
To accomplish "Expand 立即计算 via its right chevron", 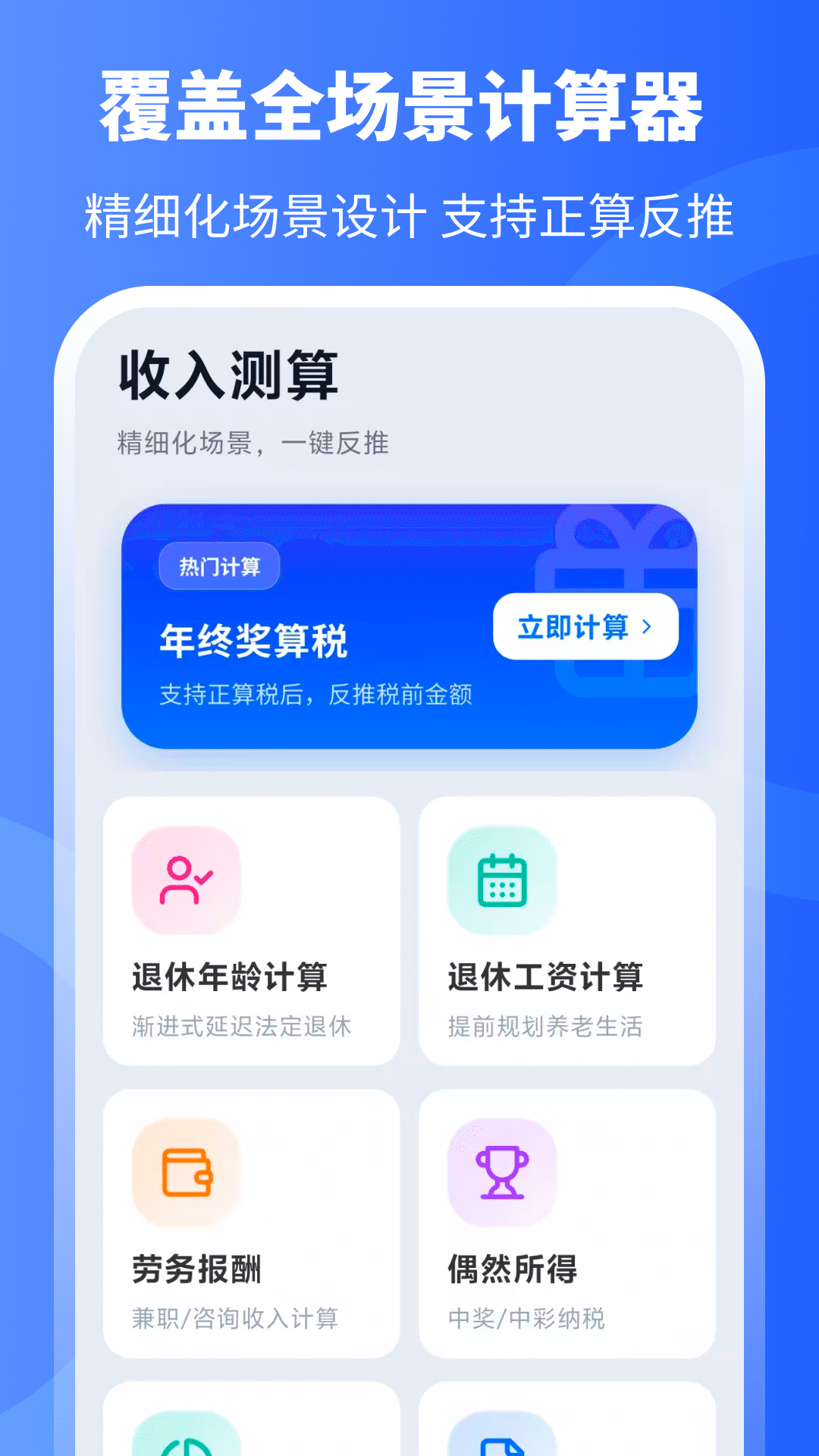I will pos(645,628).
